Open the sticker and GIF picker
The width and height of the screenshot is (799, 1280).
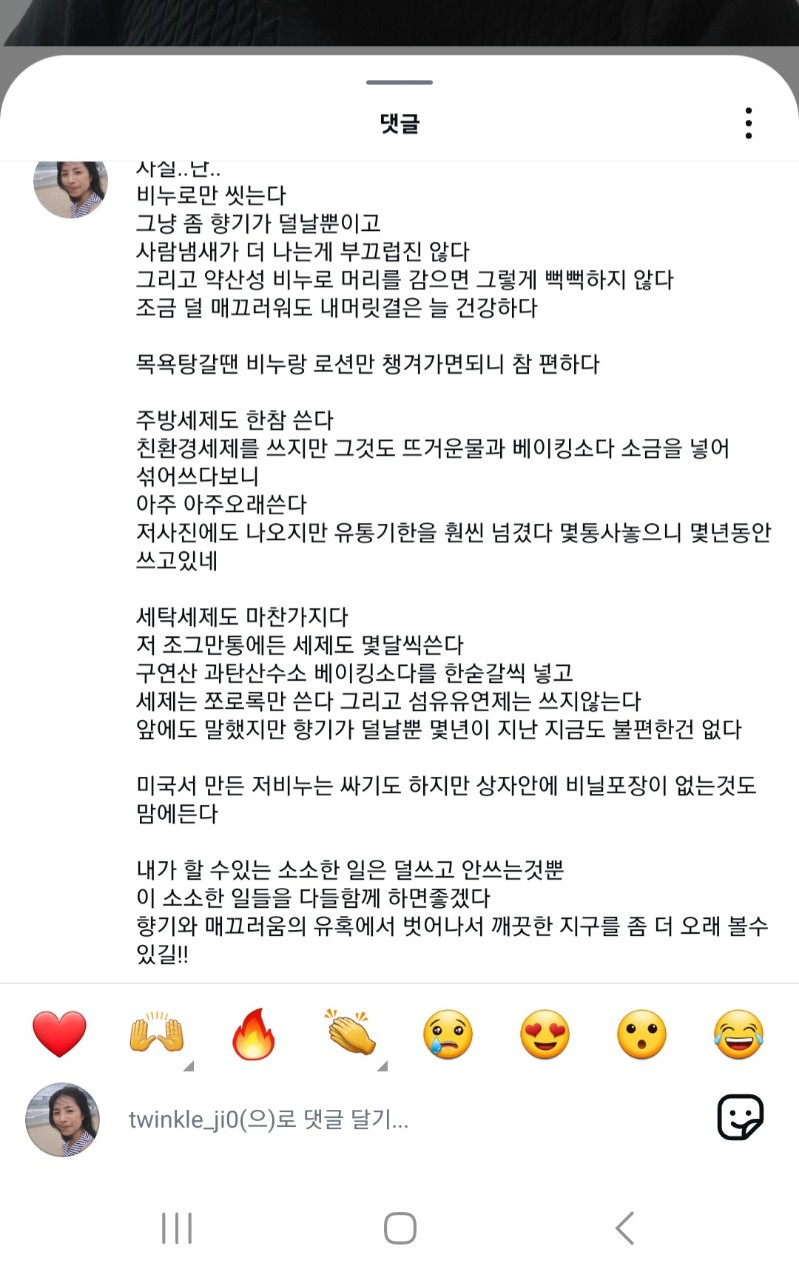[x=740, y=1118]
